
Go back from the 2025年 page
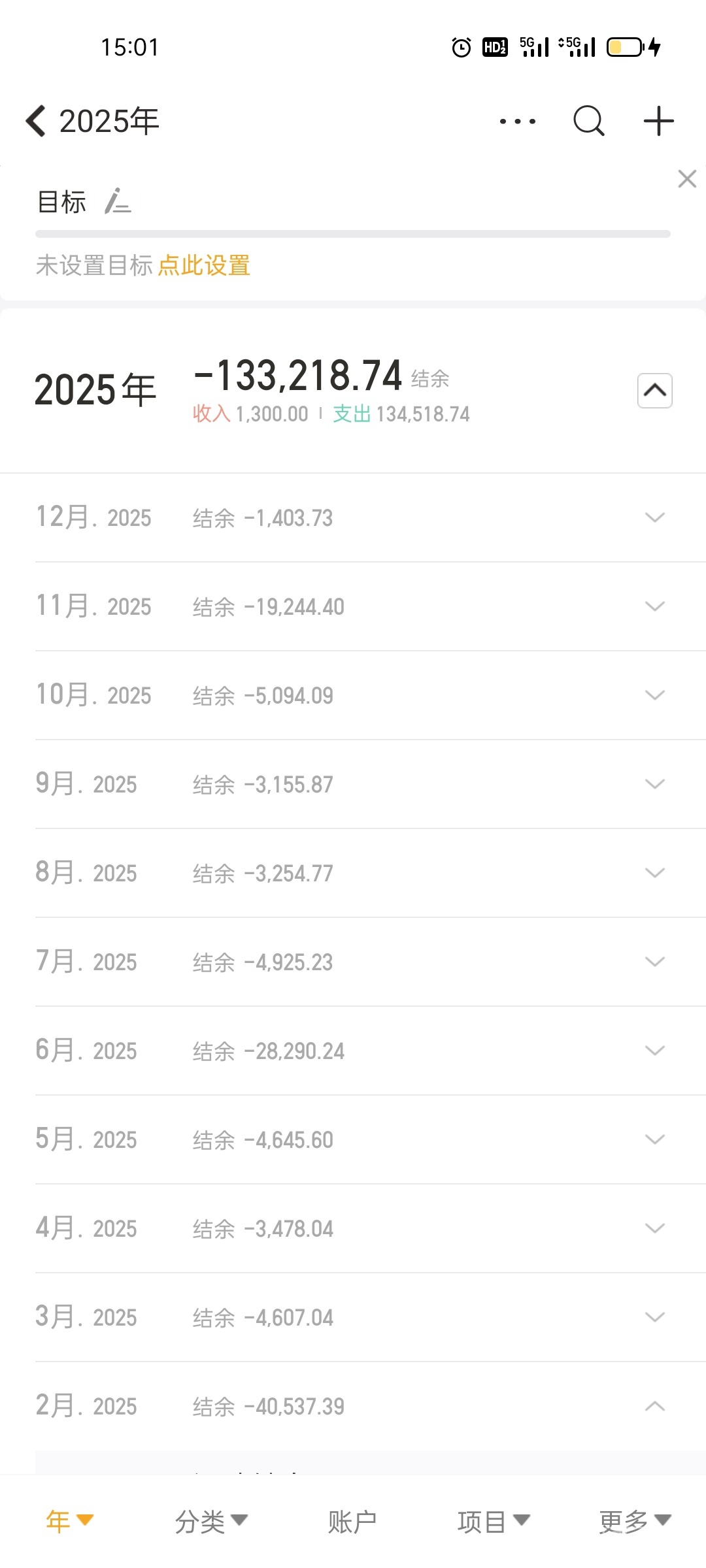click(x=37, y=122)
